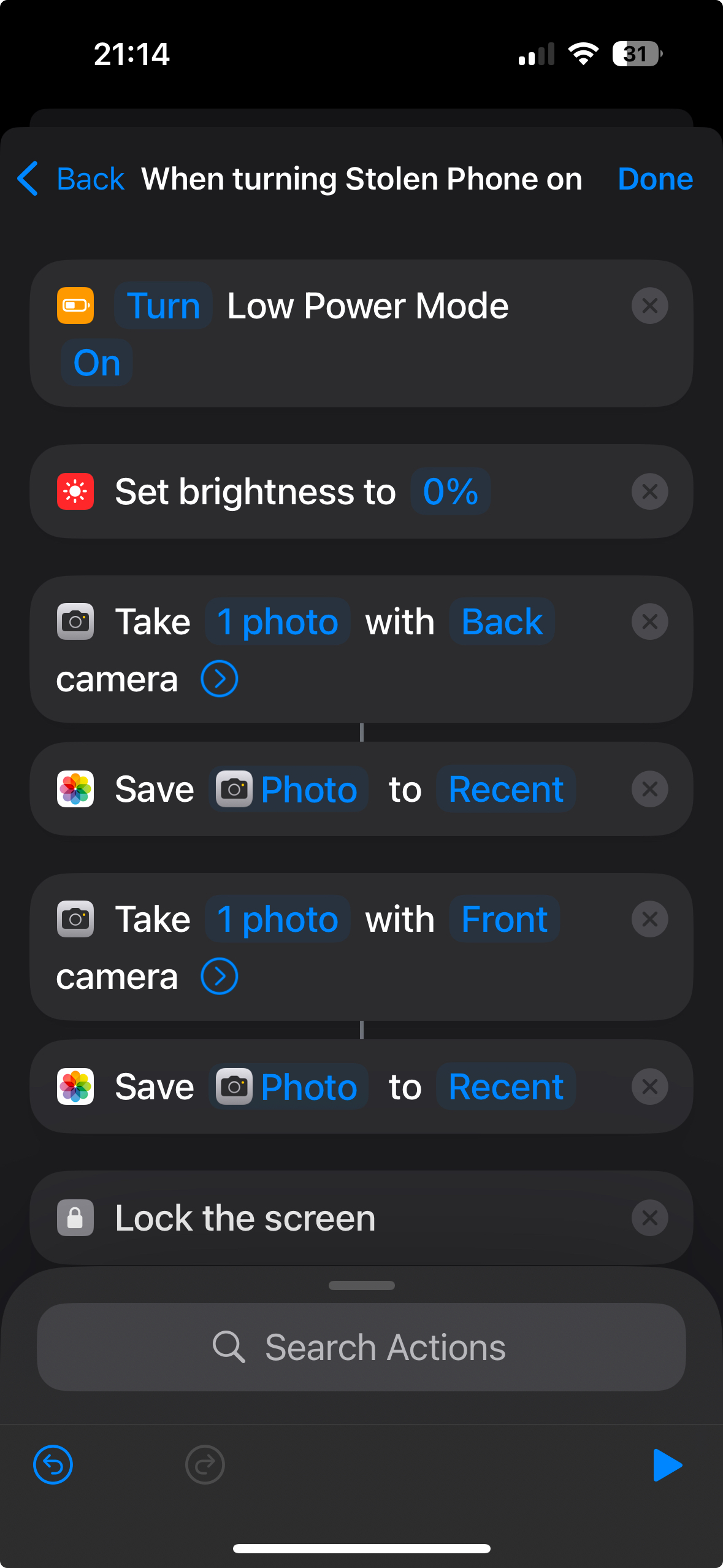Adjust the 0% brightness value
723x1568 pixels.
tap(449, 491)
